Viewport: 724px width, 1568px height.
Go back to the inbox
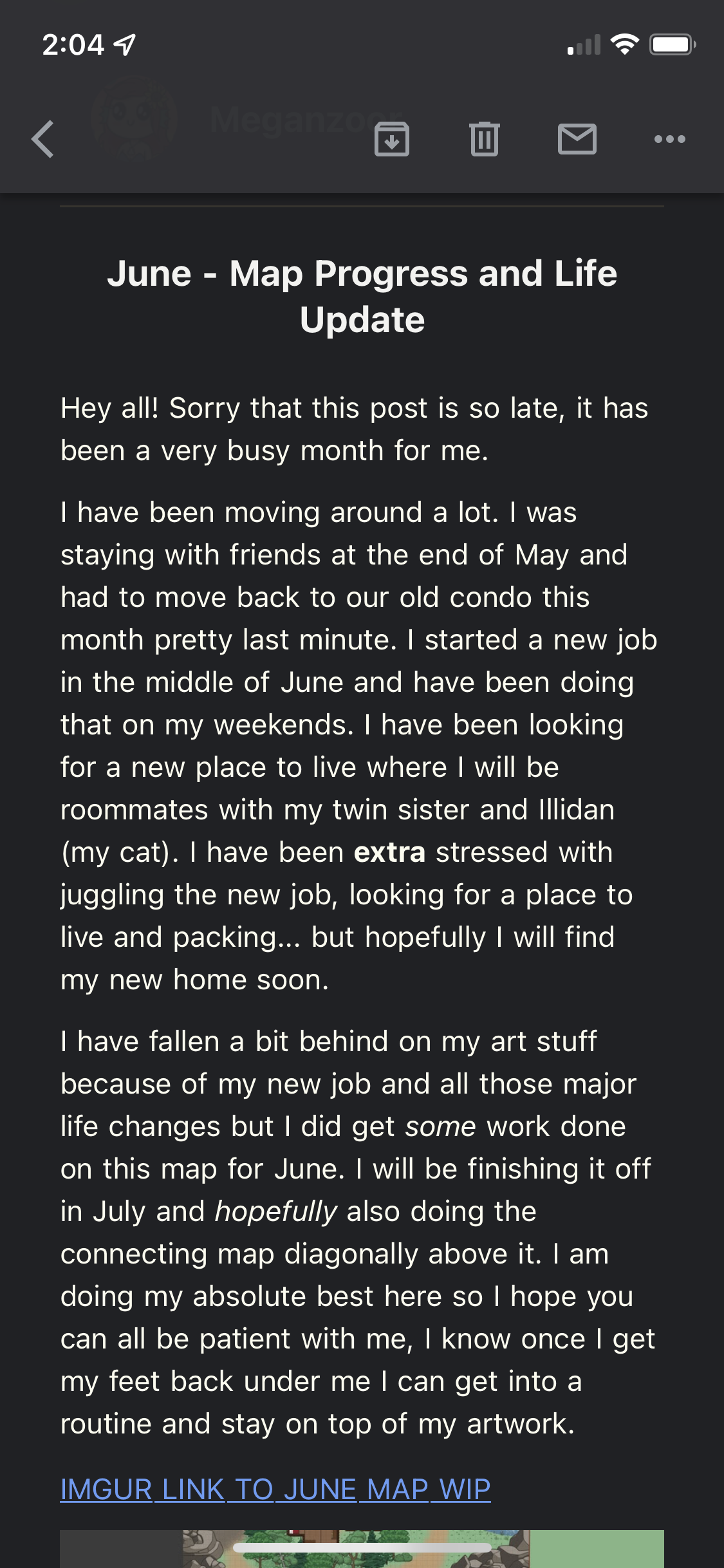42,139
